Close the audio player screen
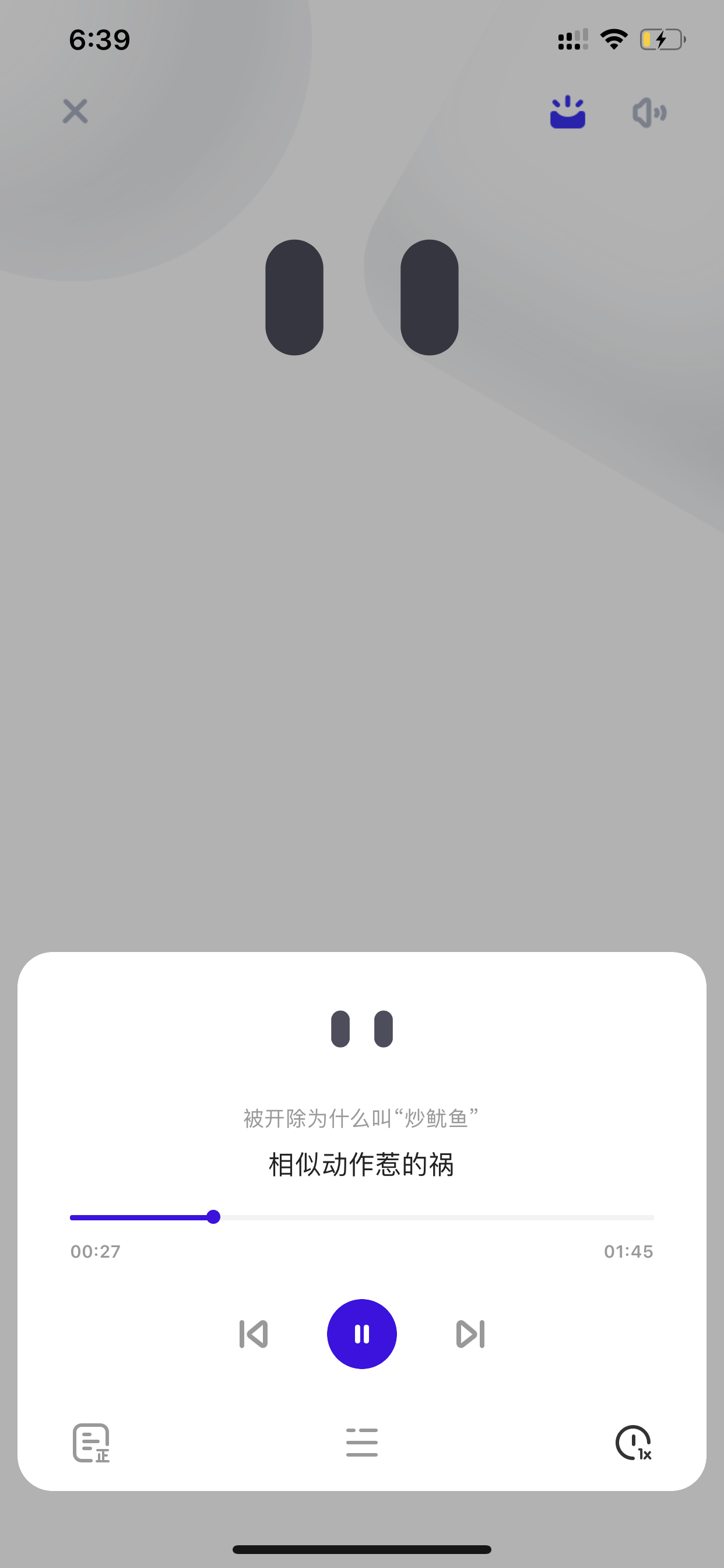 [x=75, y=111]
